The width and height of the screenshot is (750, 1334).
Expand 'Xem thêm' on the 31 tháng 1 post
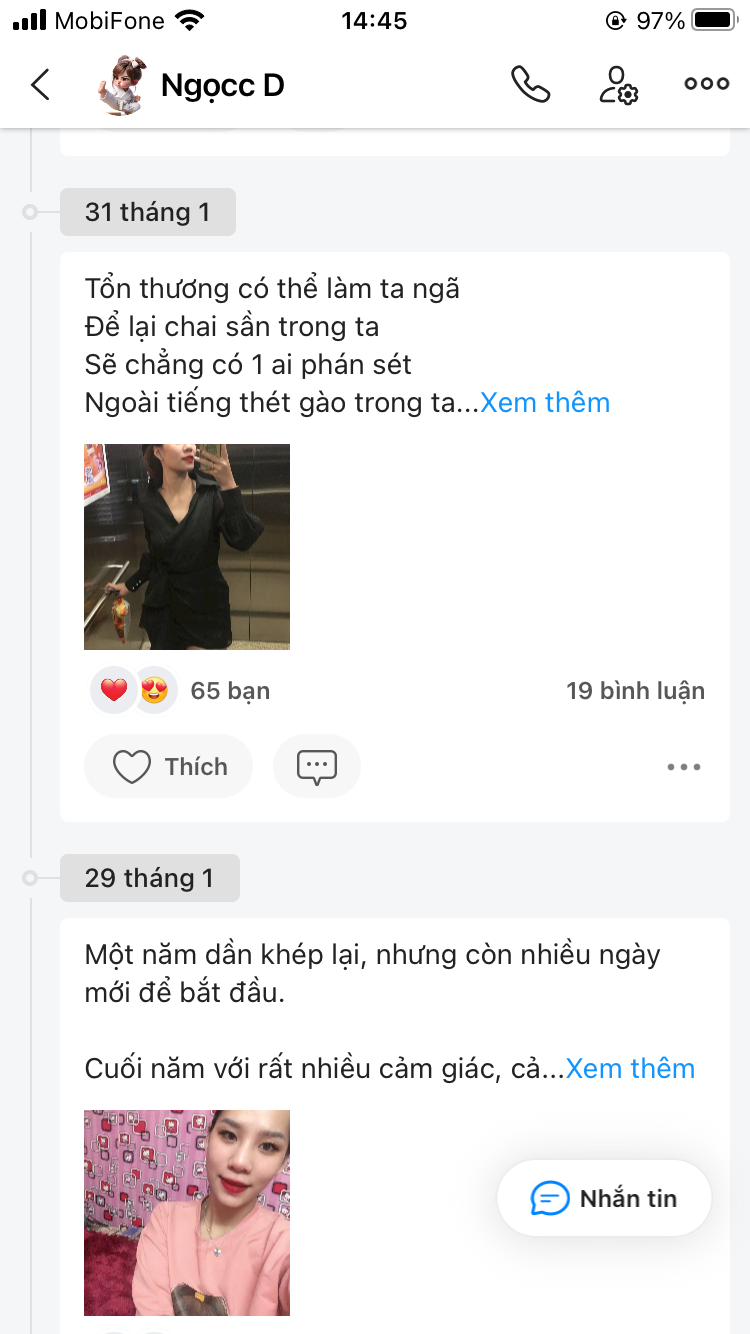pos(545,403)
